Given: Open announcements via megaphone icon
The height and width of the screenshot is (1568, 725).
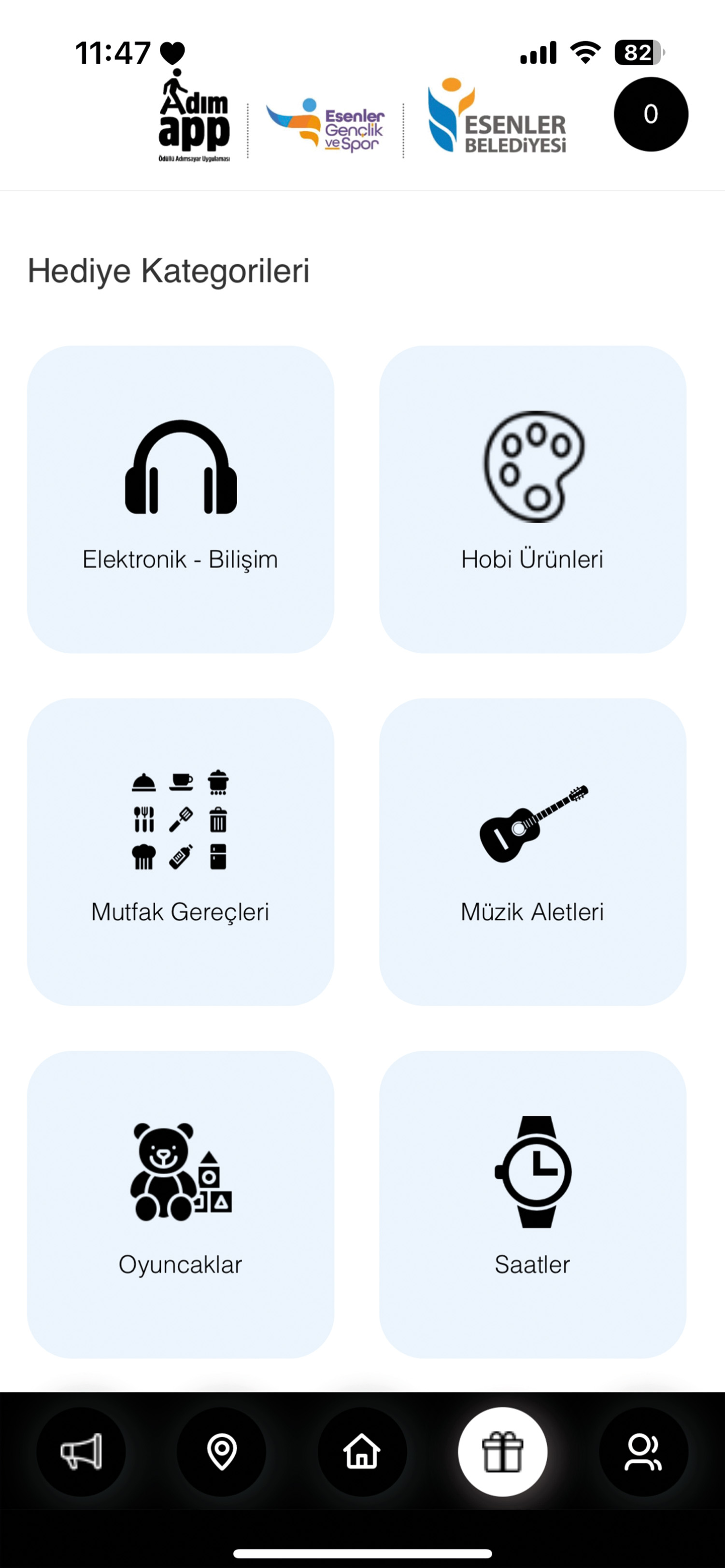Looking at the screenshot, I should 81,1452.
